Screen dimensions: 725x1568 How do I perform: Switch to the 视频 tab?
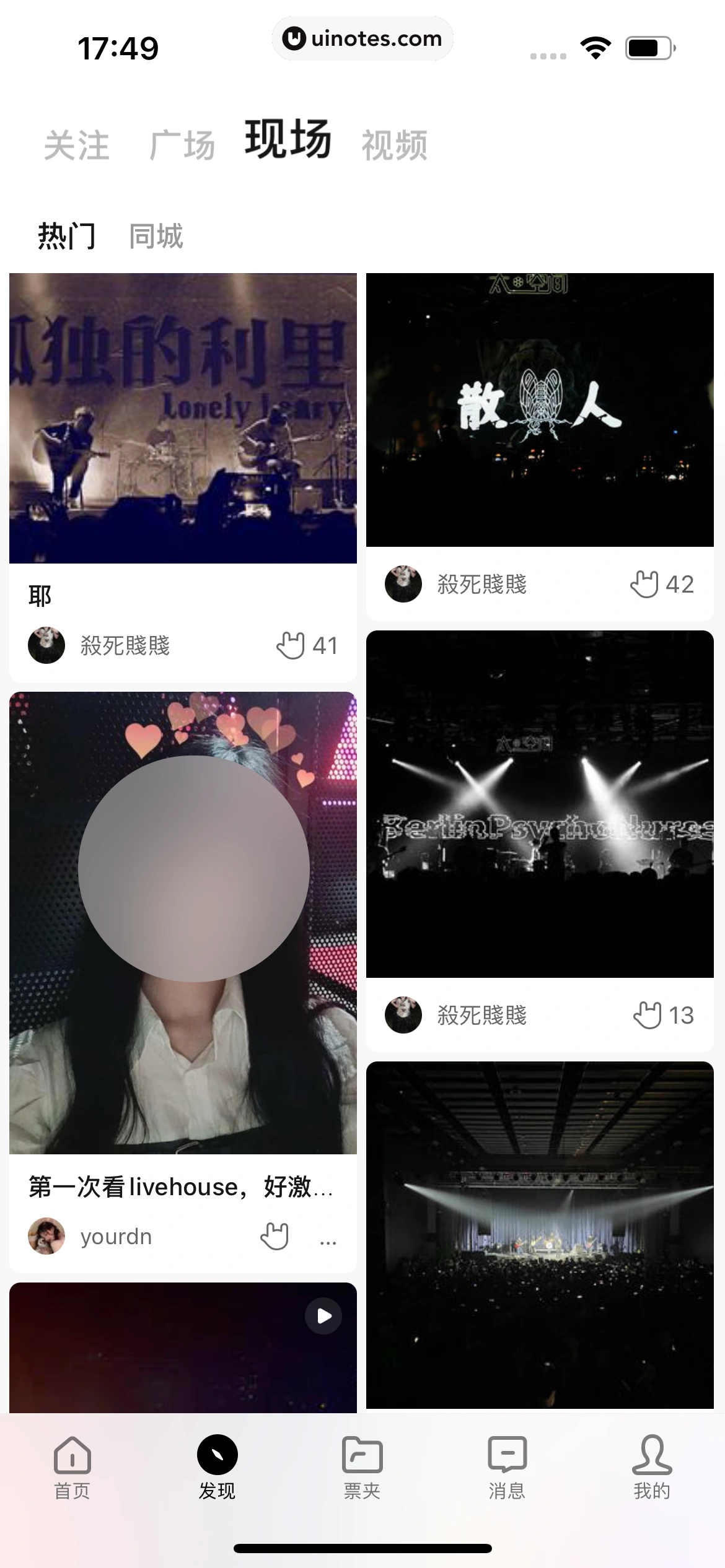click(395, 146)
